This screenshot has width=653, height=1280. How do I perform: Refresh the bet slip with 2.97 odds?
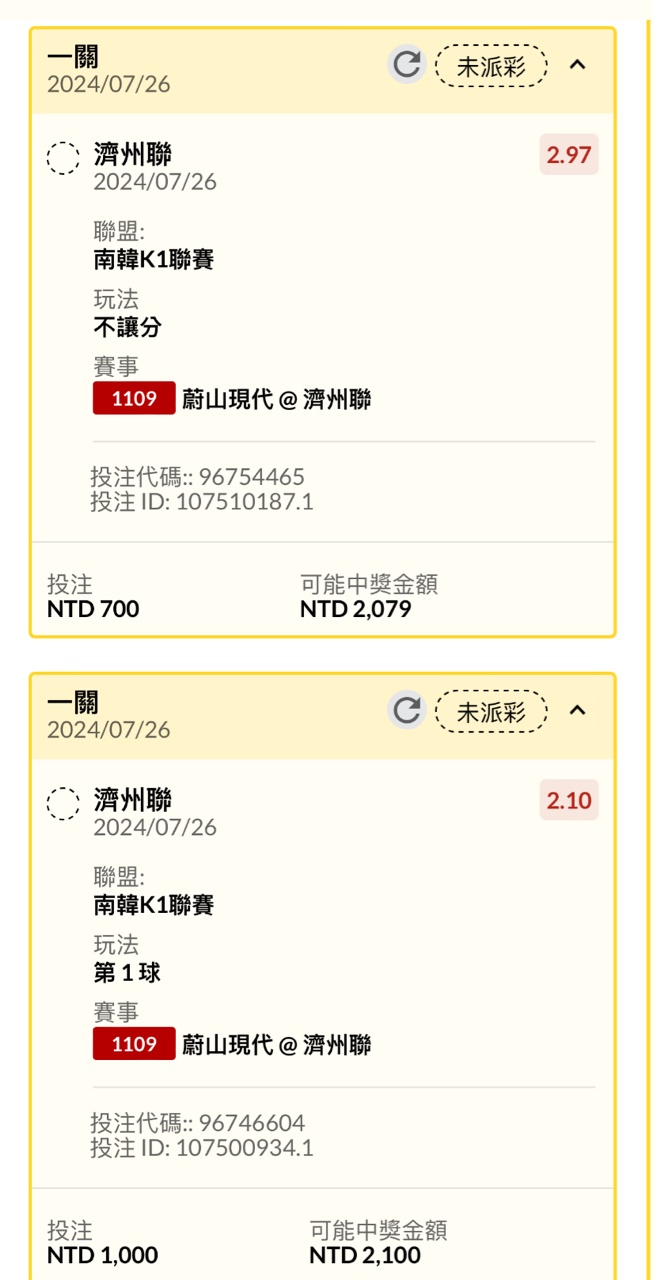tap(406, 66)
